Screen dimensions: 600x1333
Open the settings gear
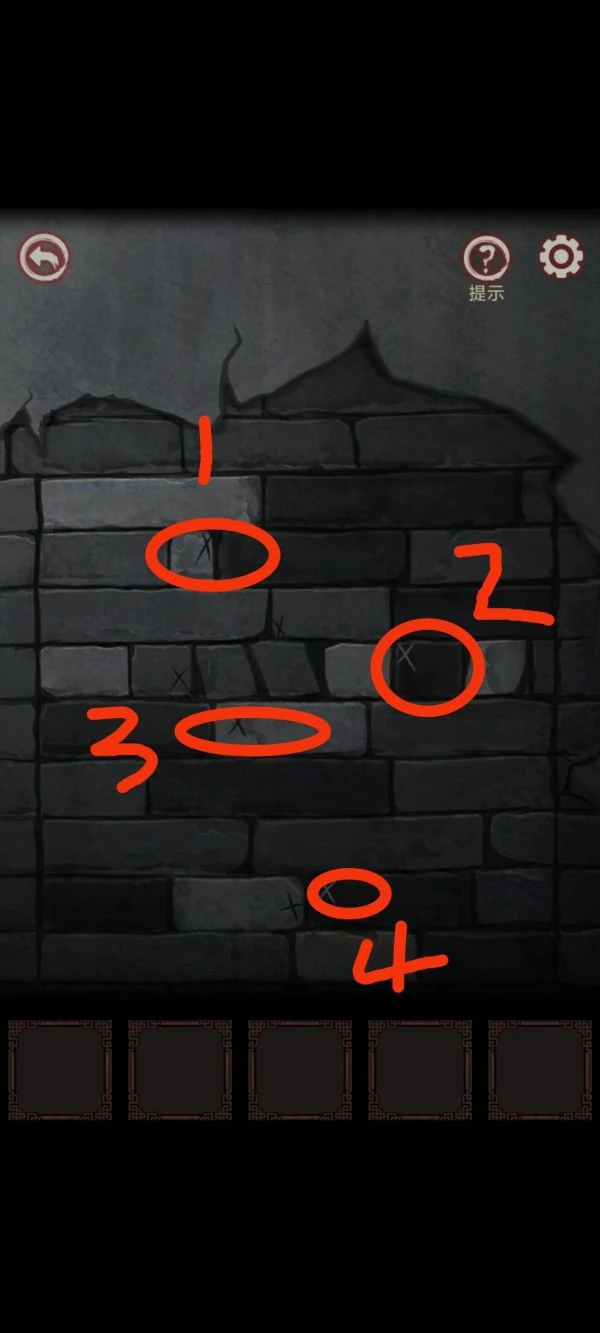pos(561,258)
